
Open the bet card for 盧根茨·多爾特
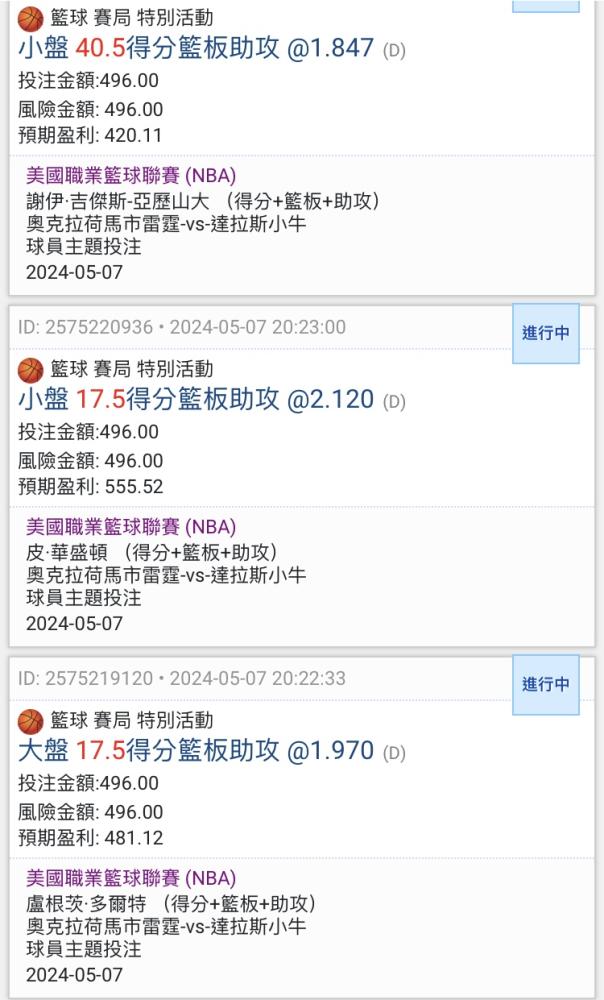[302, 827]
